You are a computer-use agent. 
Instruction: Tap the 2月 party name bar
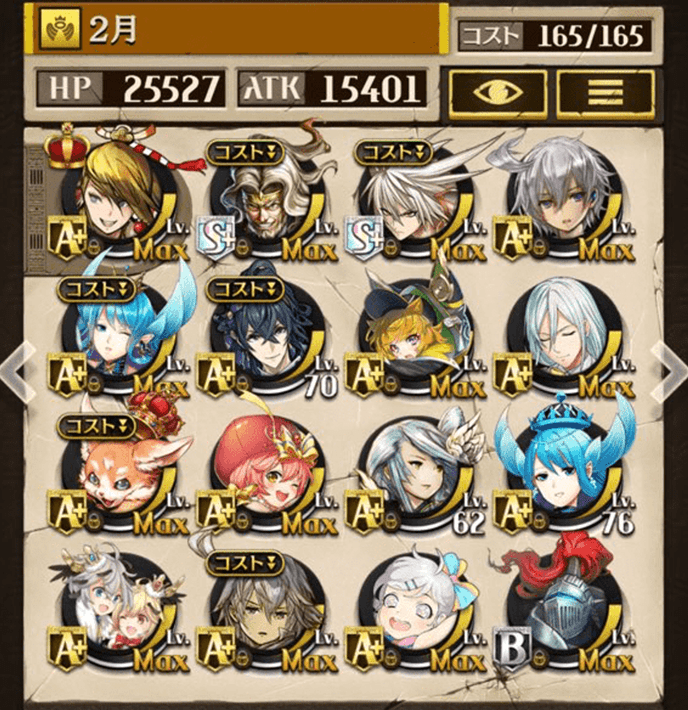240,27
